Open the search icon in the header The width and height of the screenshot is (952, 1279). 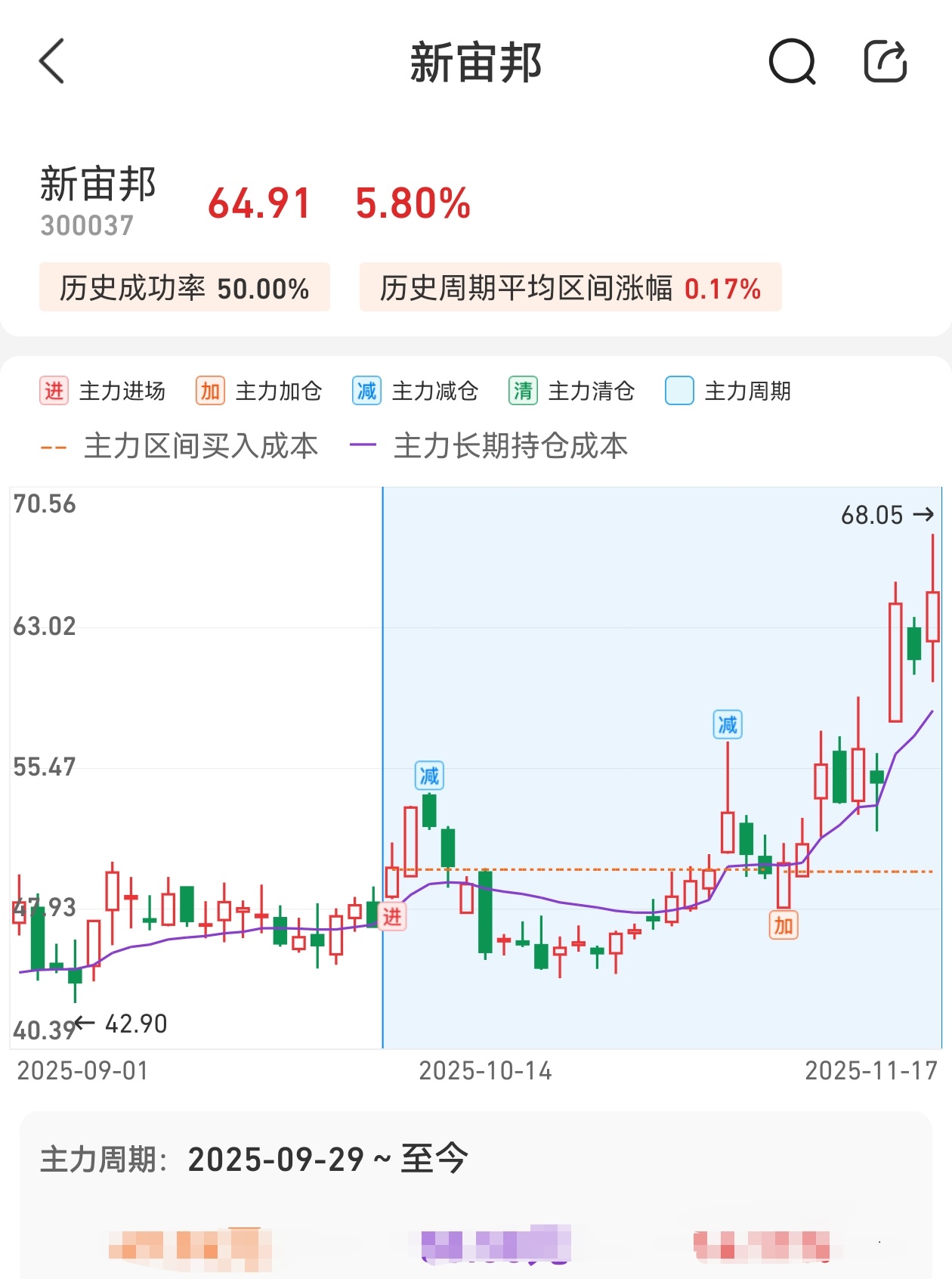pos(791,61)
